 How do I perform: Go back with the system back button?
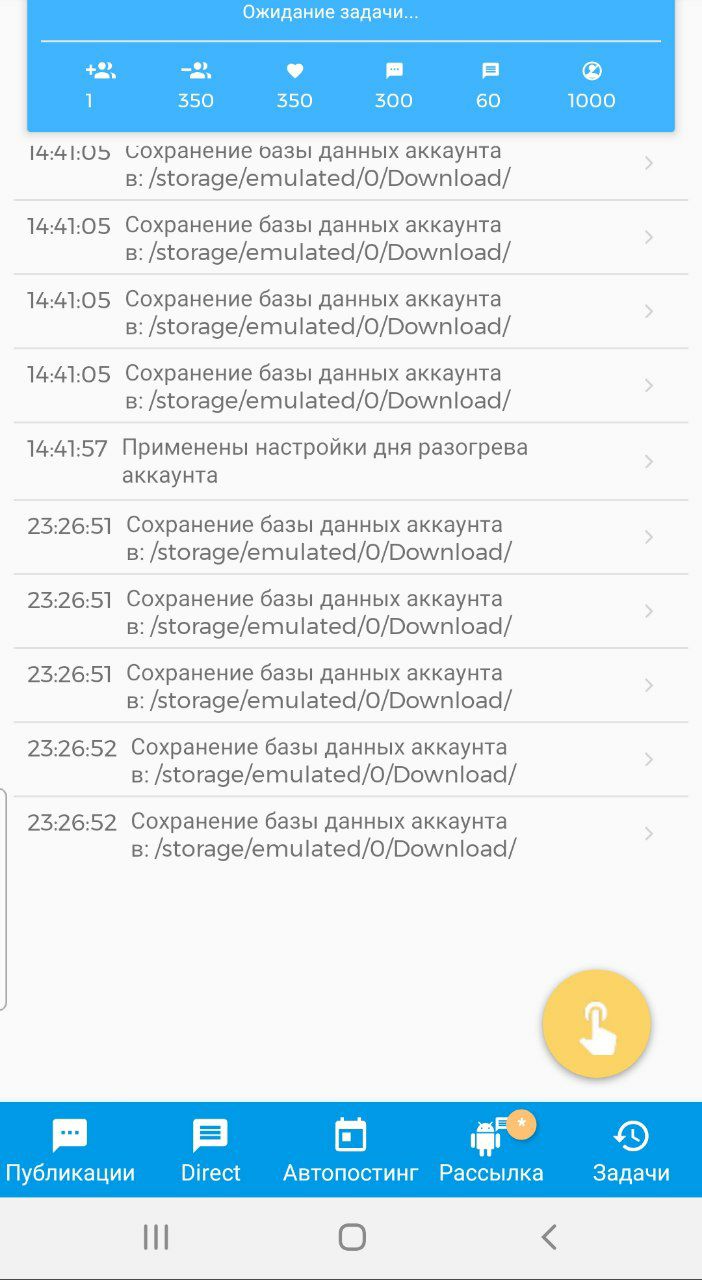tap(548, 1237)
